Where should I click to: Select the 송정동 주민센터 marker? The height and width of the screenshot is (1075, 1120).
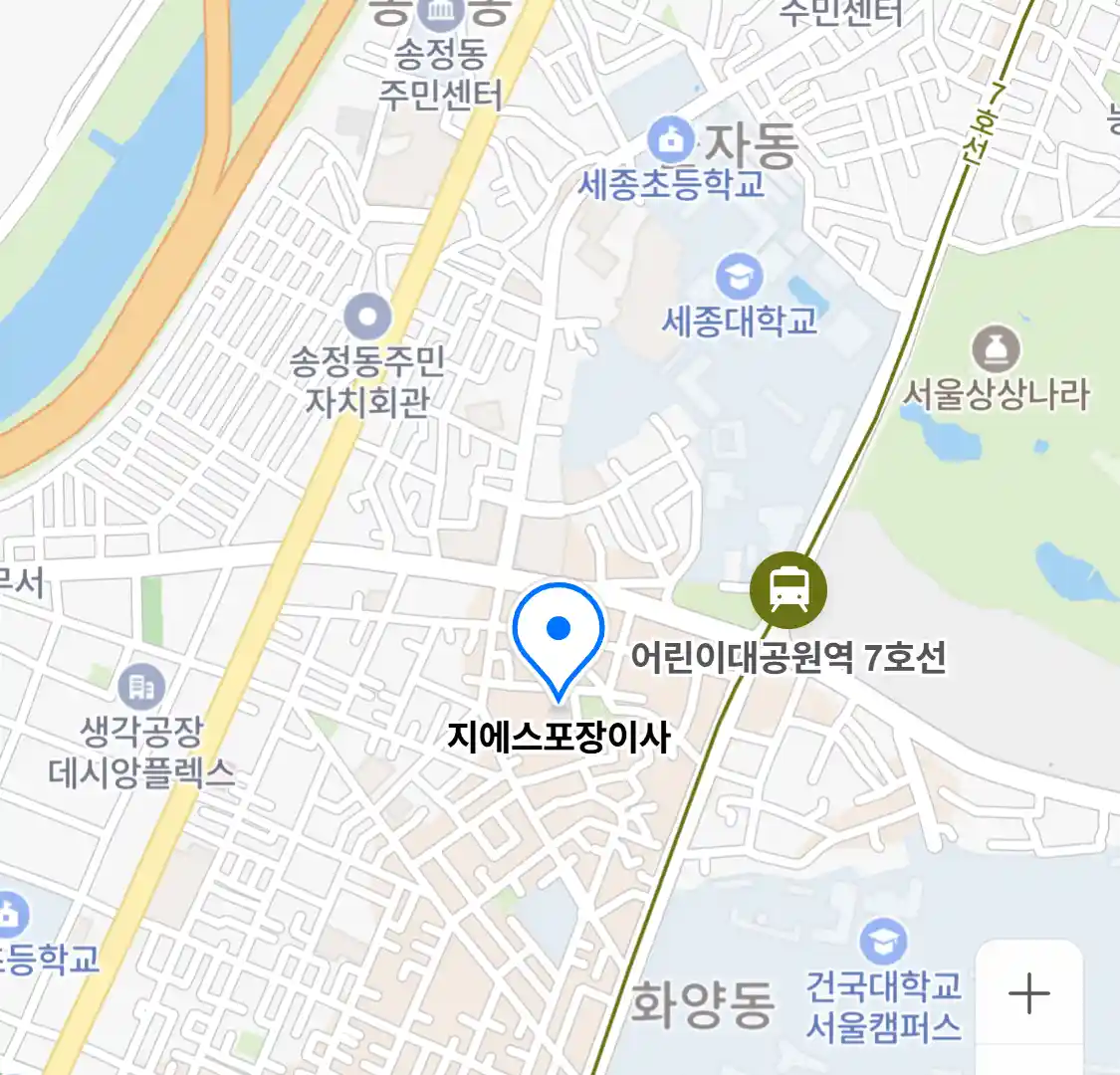(439, 14)
